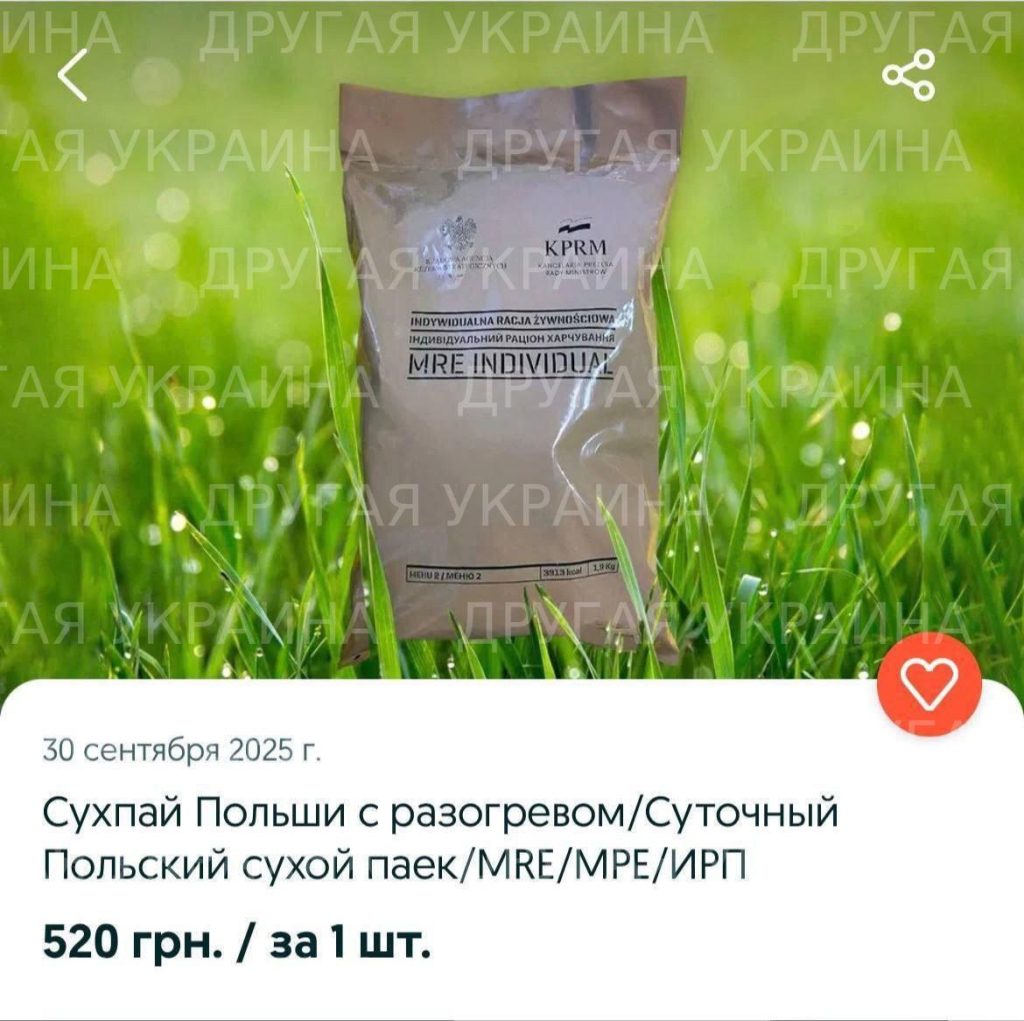Go back using the arrow icon

click(72, 76)
